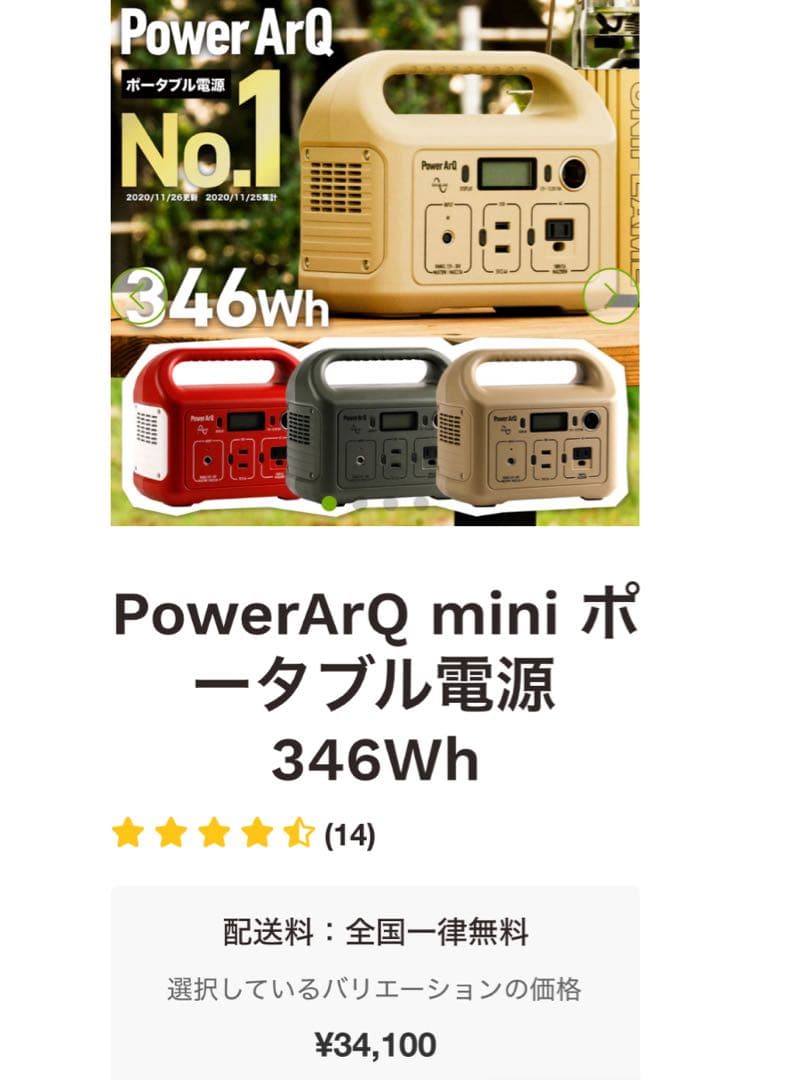The width and height of the screenshot is (789, 1080).
Task: Click the green next-slide chevron icon
Action: (610, 295)
